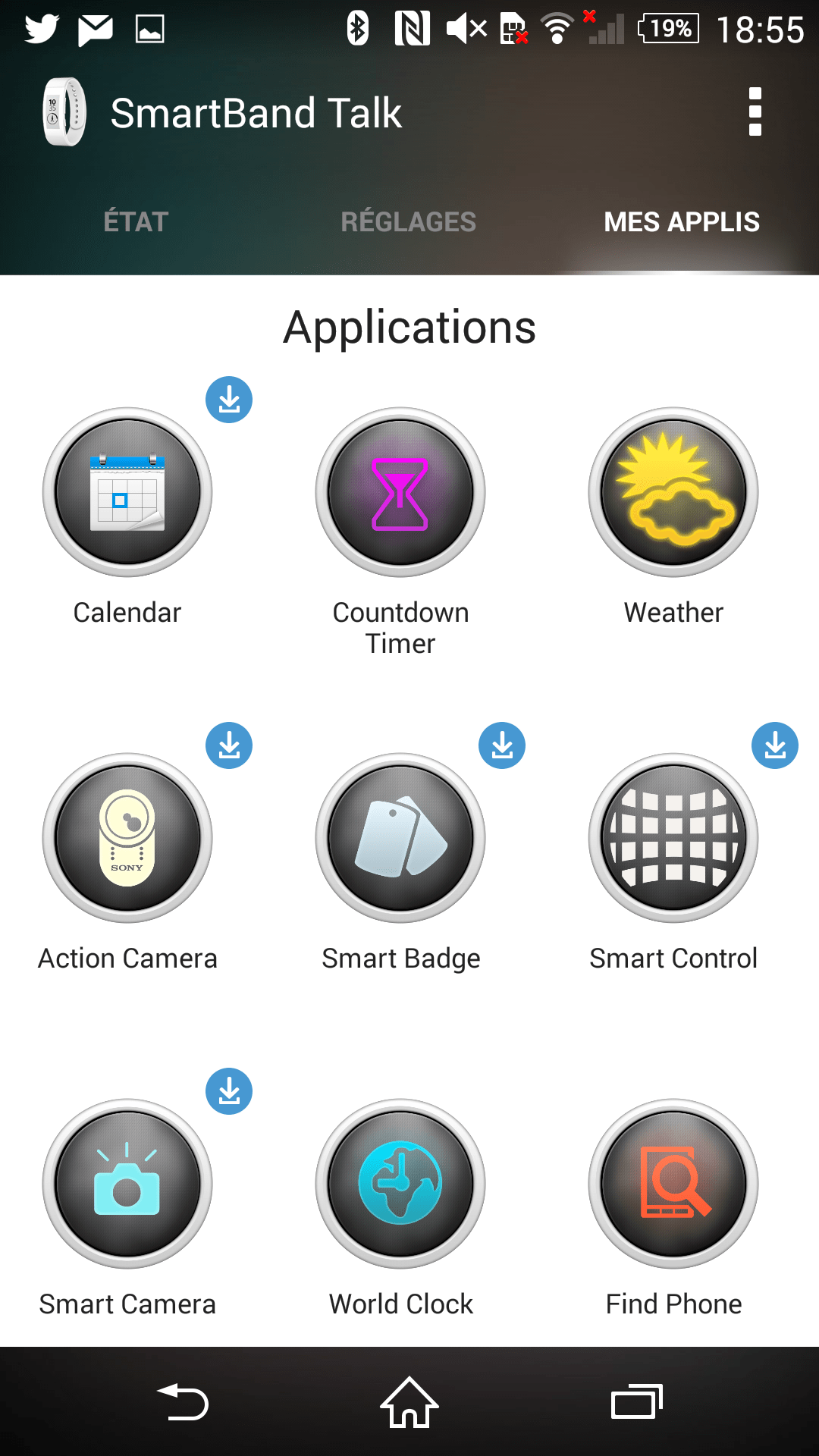Select the MES APPLIS tab
The image size is (819, 1456).
[682, 222]
